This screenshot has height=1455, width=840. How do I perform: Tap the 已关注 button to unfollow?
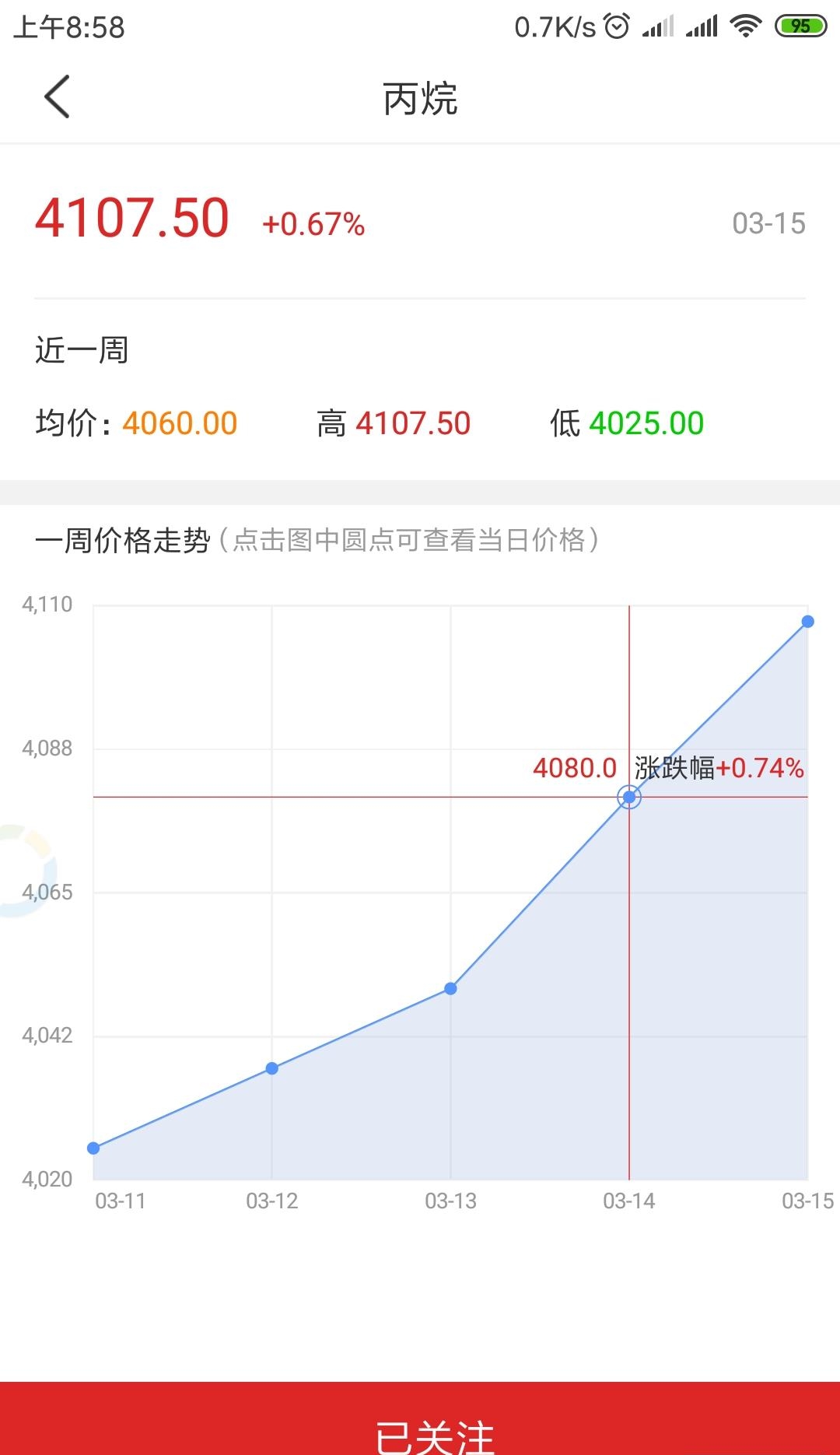[x=420, y=1418]
